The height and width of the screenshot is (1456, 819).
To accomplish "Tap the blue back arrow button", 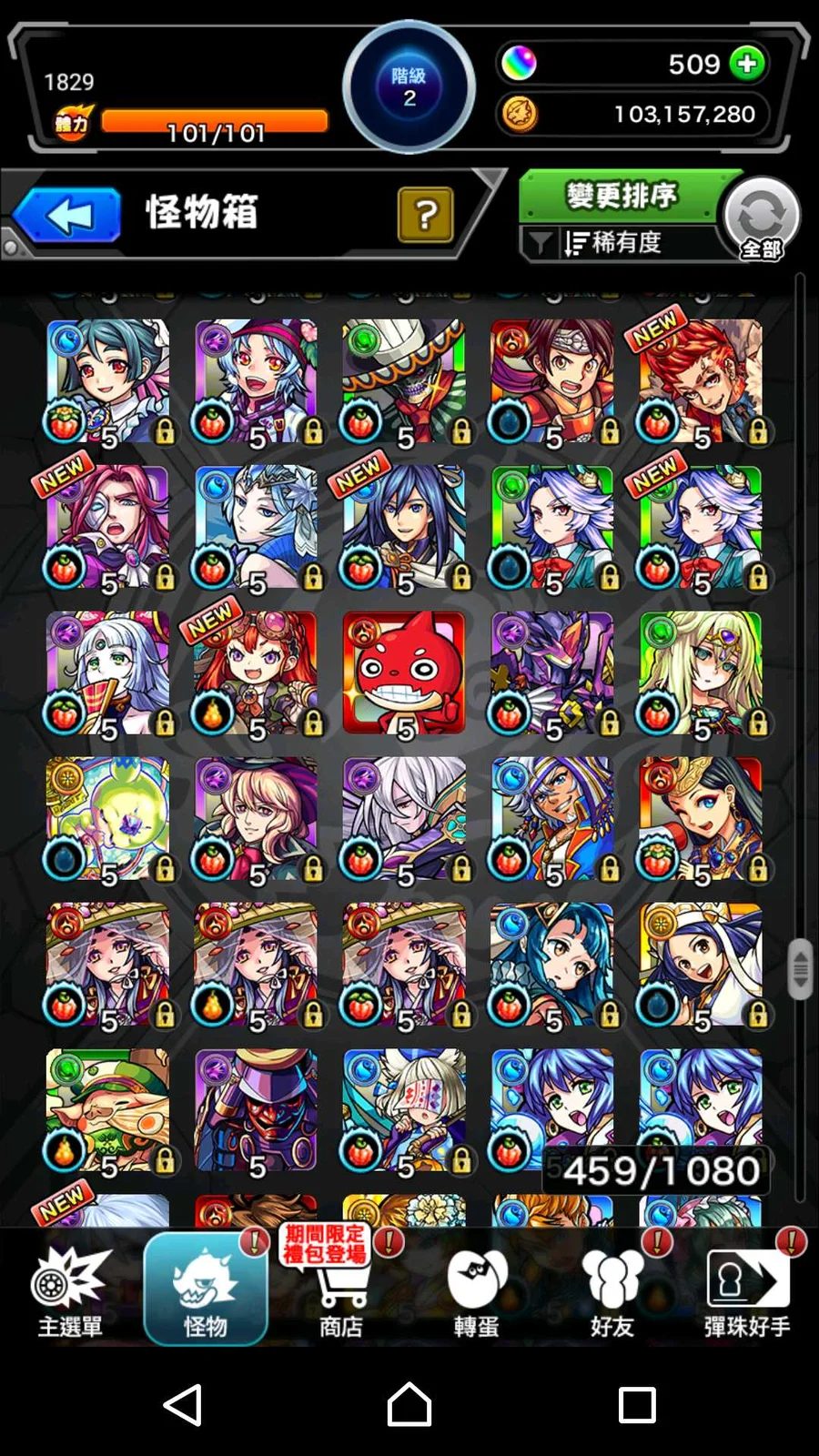I will coord(67,216).
